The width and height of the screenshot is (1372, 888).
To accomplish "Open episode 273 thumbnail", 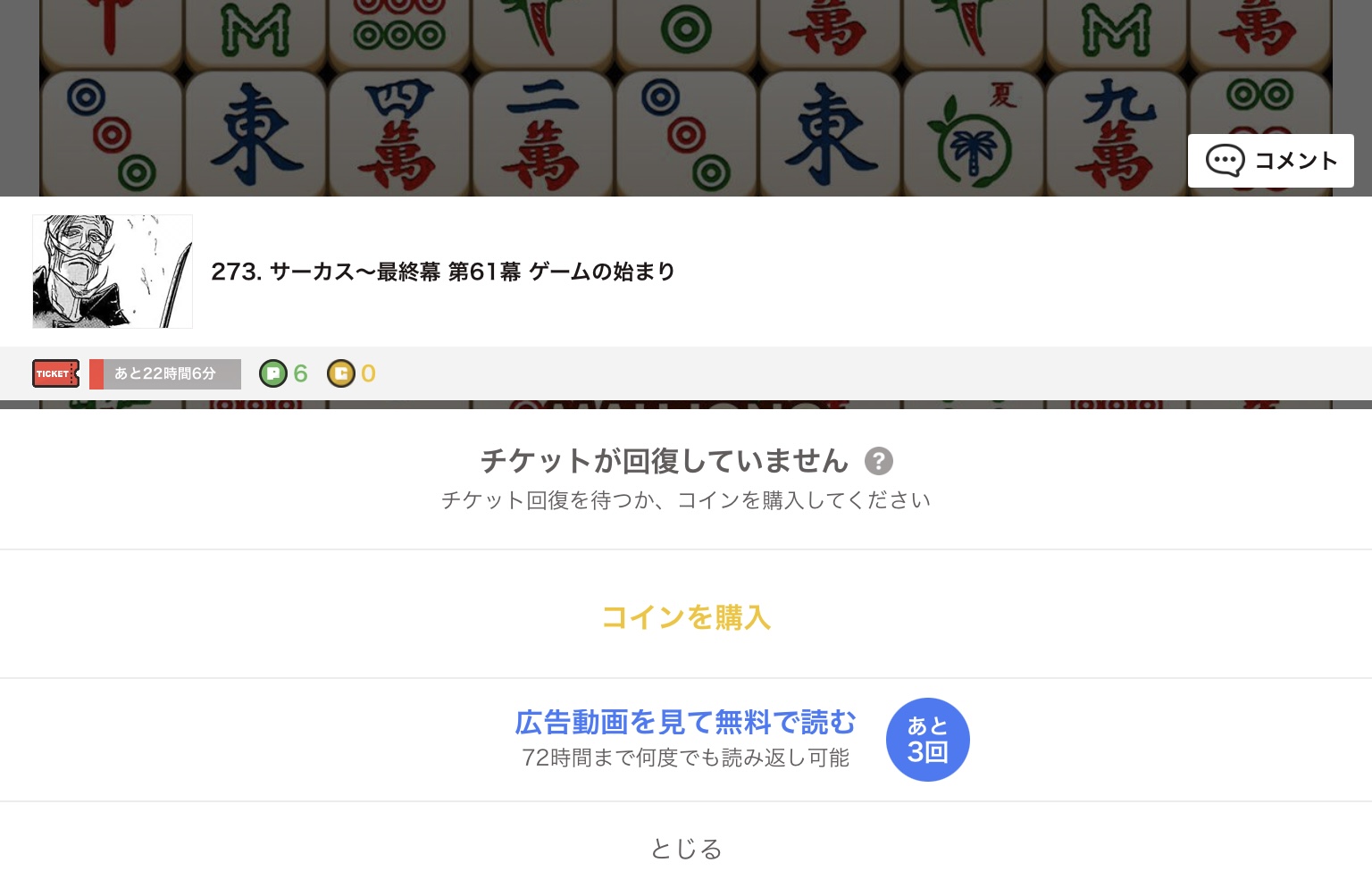I will click(x=113, y=272).
